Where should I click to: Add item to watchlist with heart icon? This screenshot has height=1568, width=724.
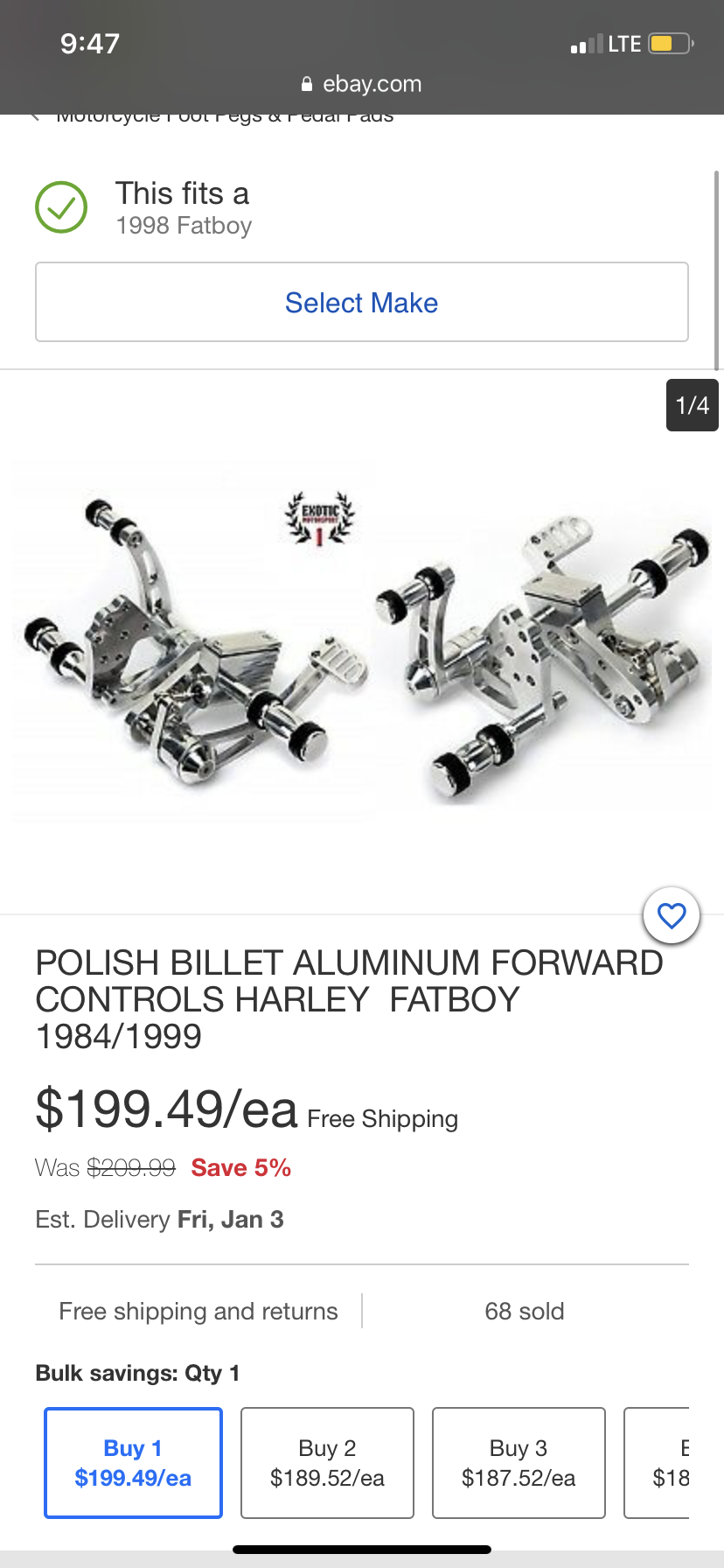tap(671, 916)
